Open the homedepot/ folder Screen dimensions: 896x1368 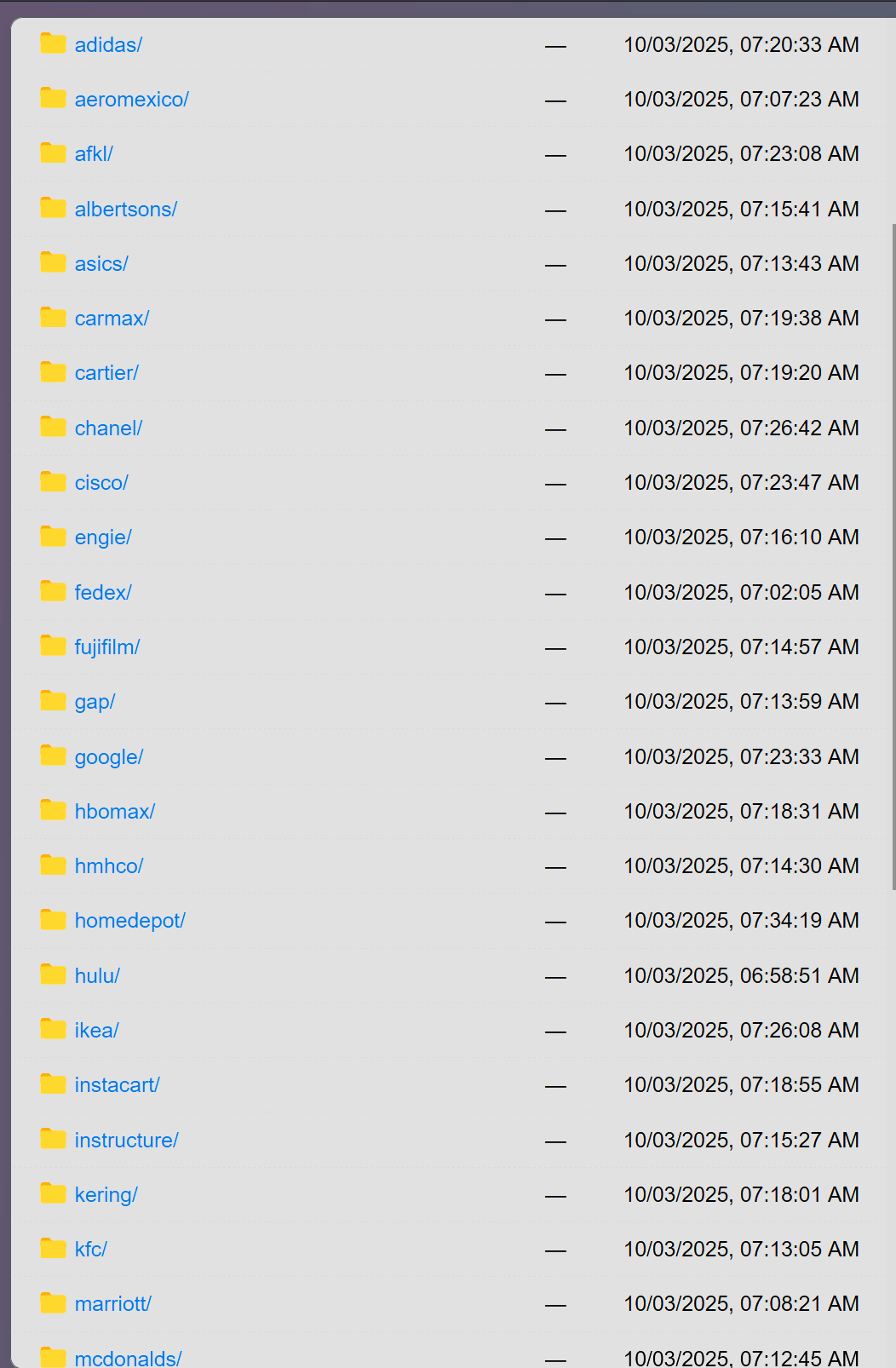point(129,921)
